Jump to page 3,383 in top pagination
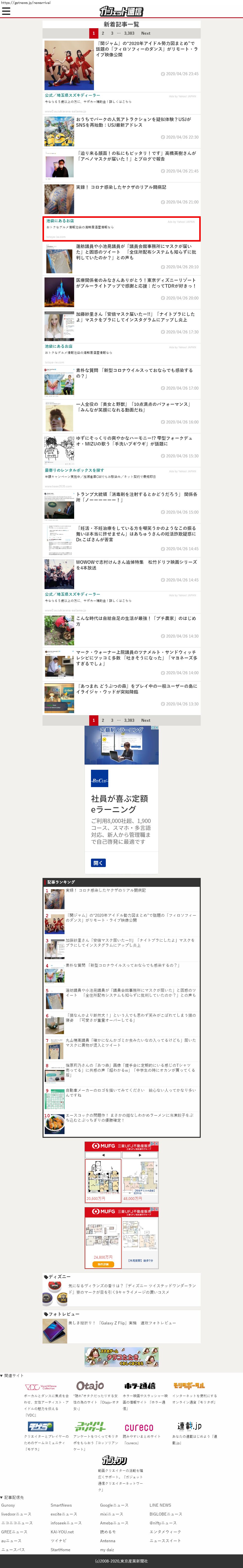243x1568 pixels. coord(129,33)
